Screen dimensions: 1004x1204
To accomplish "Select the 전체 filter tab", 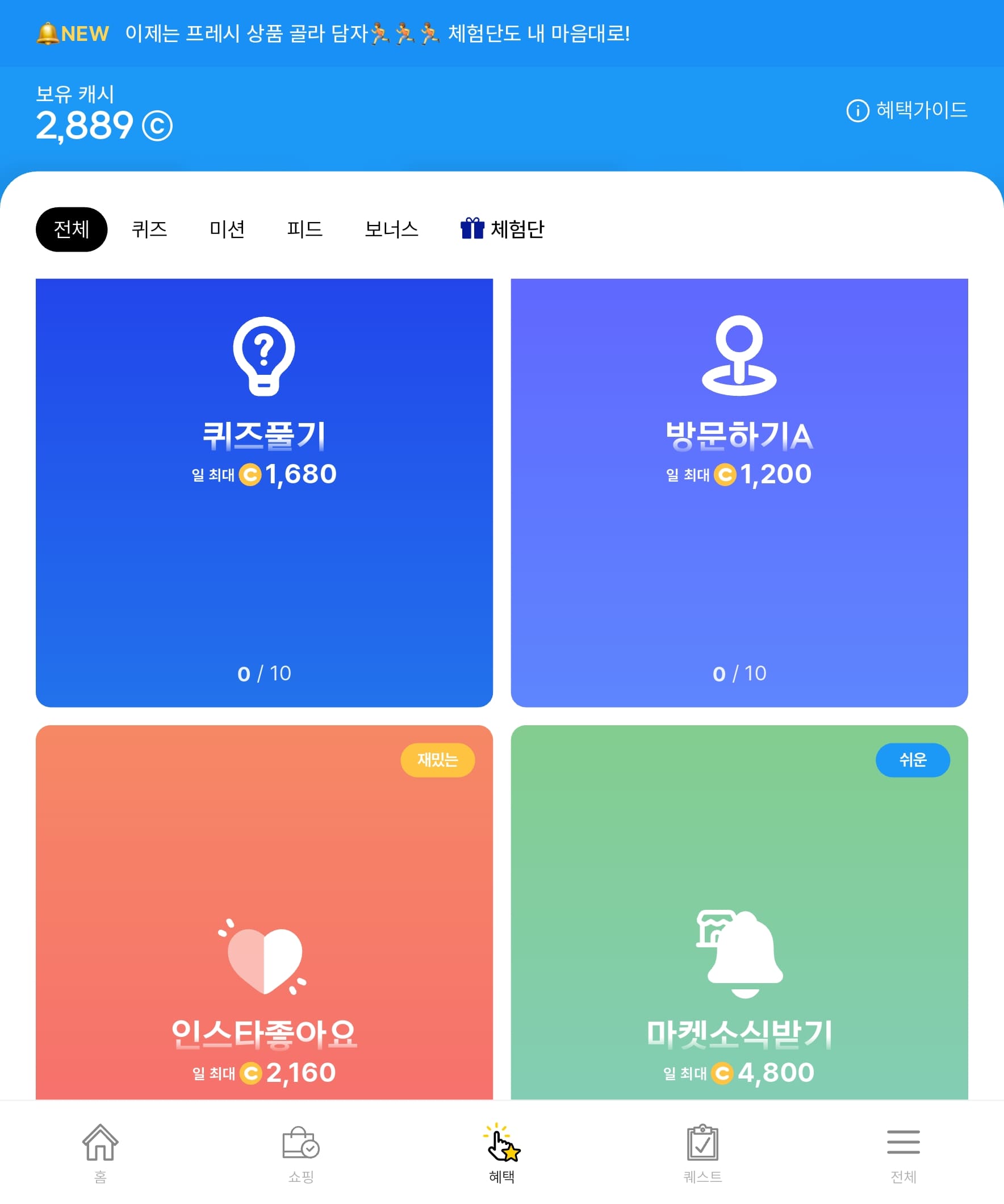I will tap(70, 228).
